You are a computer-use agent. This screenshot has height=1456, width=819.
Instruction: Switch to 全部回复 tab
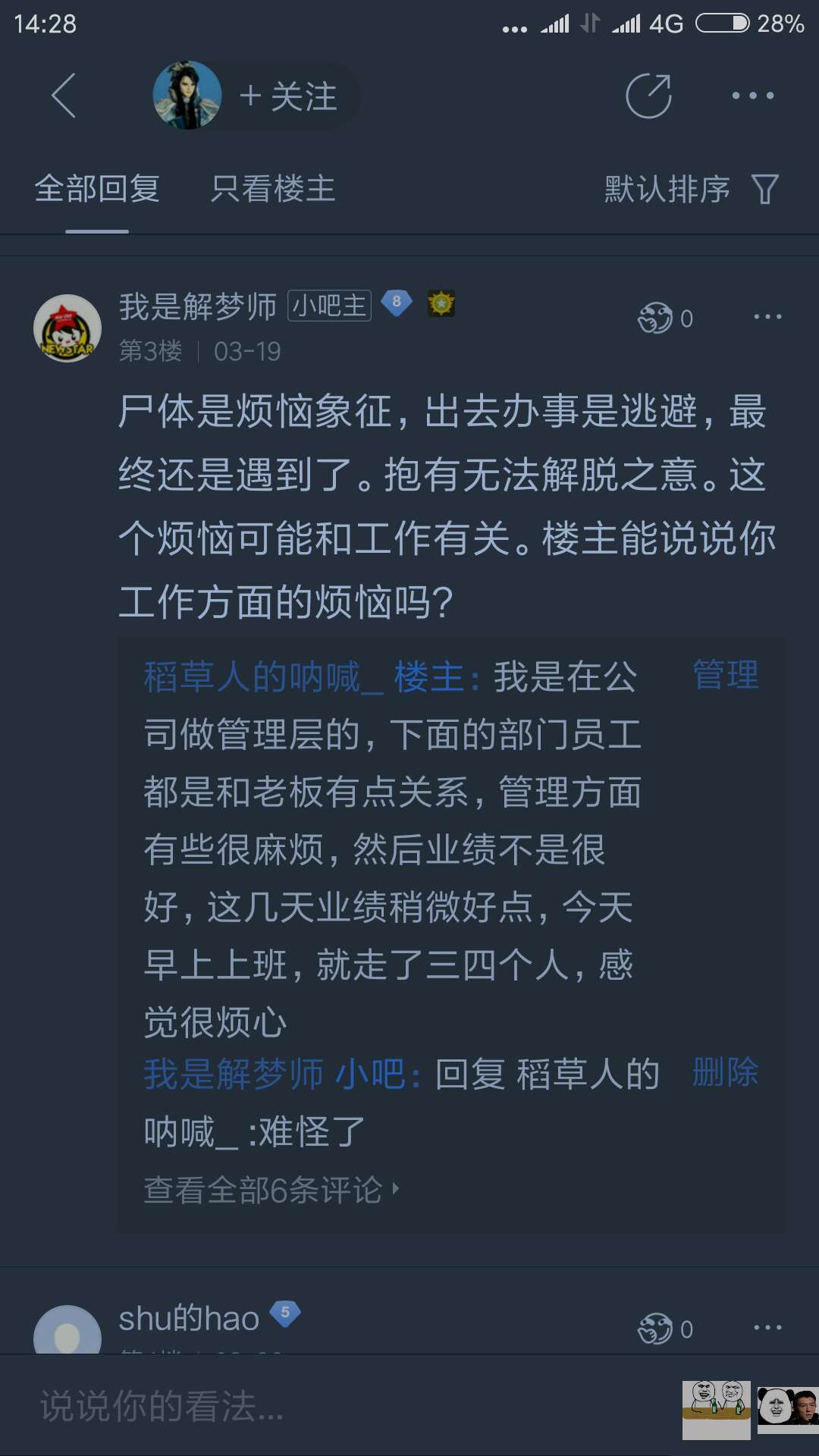coord(97,189)
